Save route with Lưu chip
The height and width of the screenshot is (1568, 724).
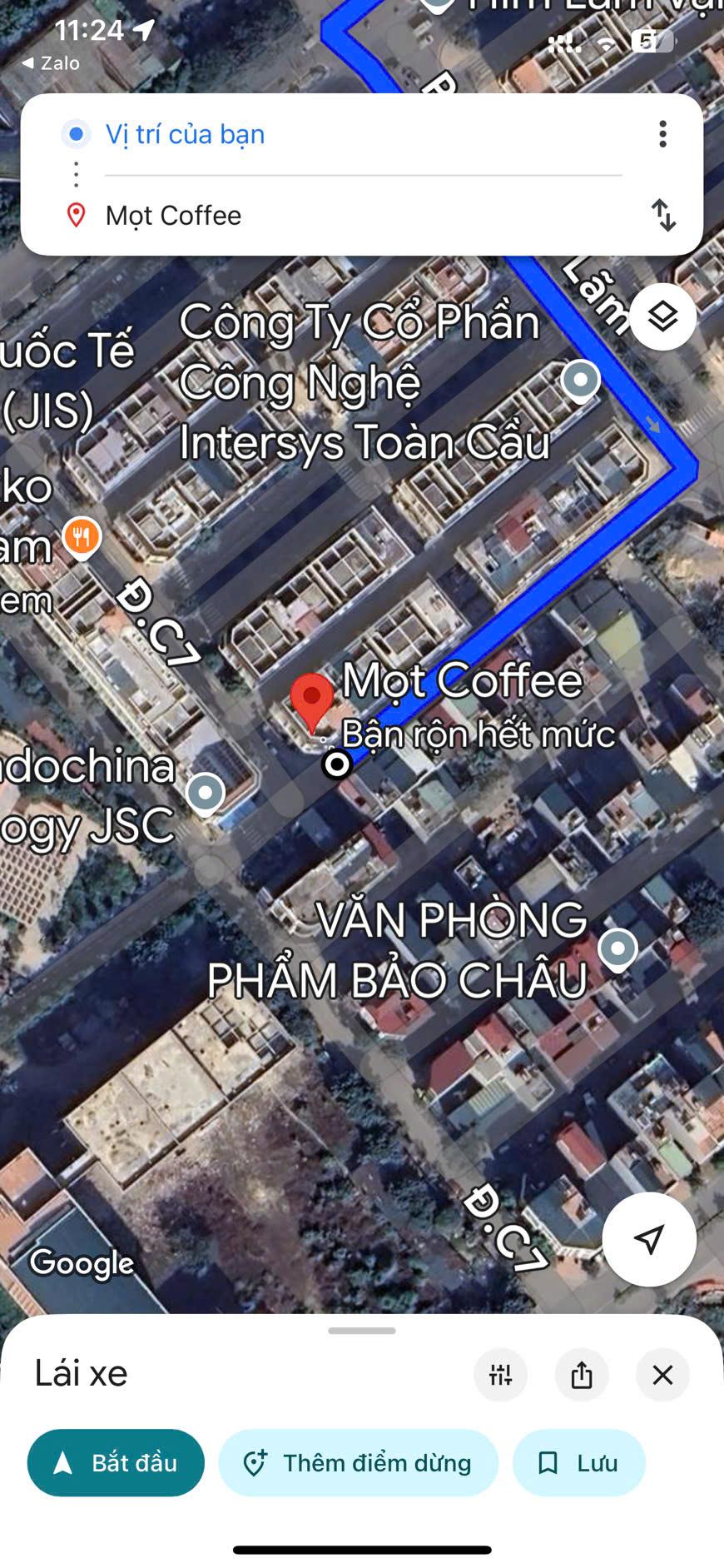pyautogui.click(x=579, y=1463)
